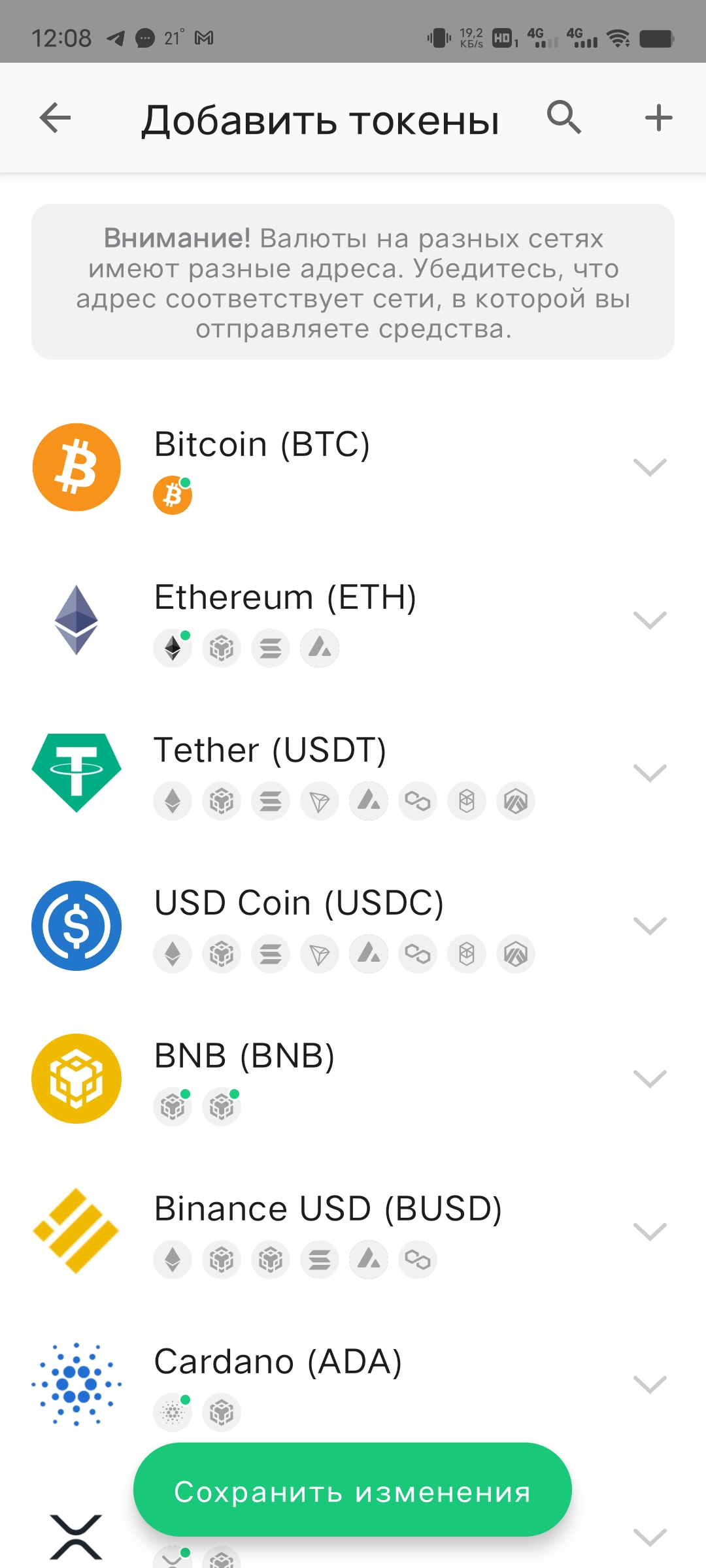The height and width of the screenshot is (1568, 706).
Task: Expand Ethereum (ETH) network options
Action: (650, 619)
